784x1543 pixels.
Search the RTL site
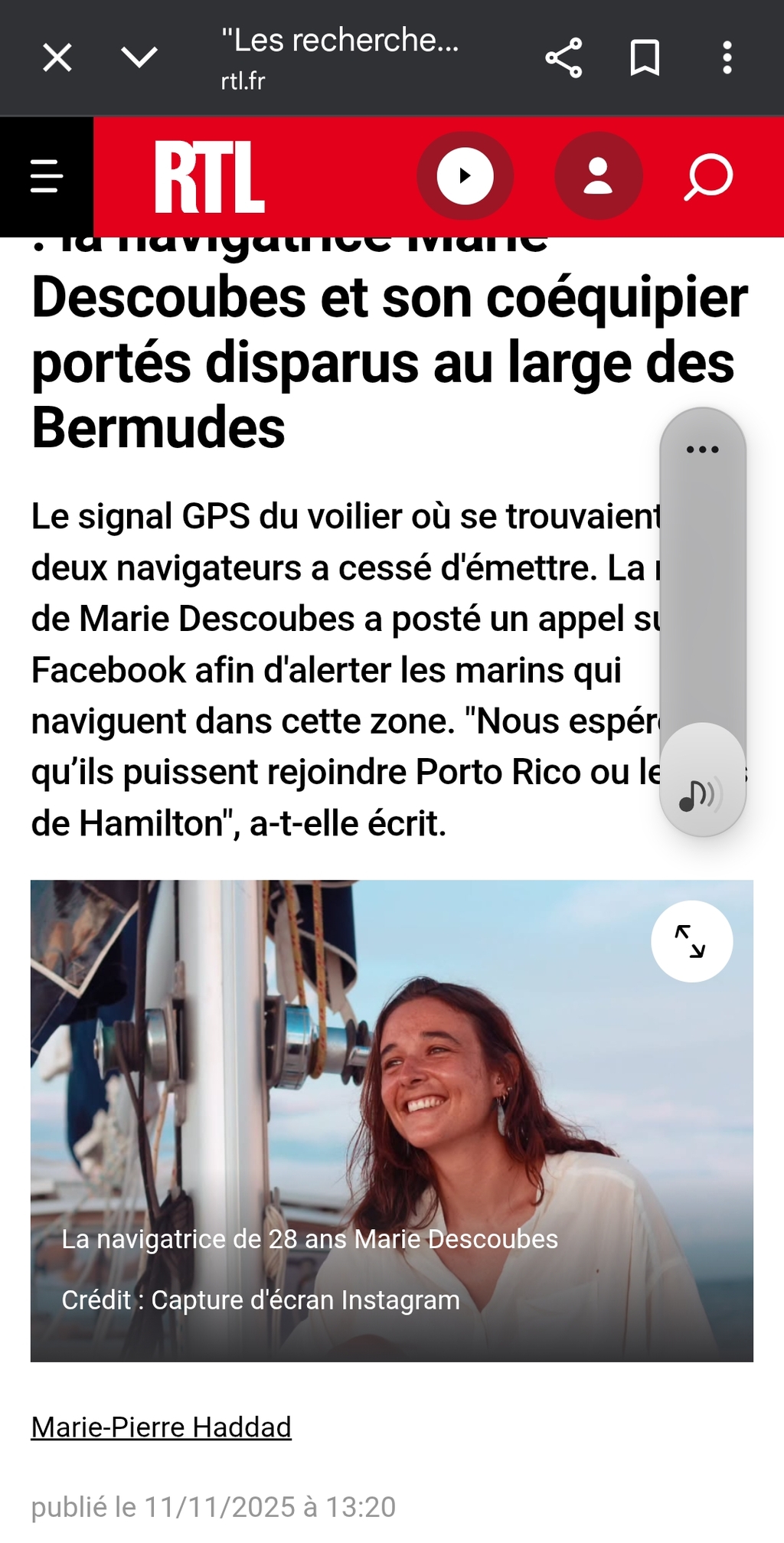pyautogui.click(x=708, y=177)
